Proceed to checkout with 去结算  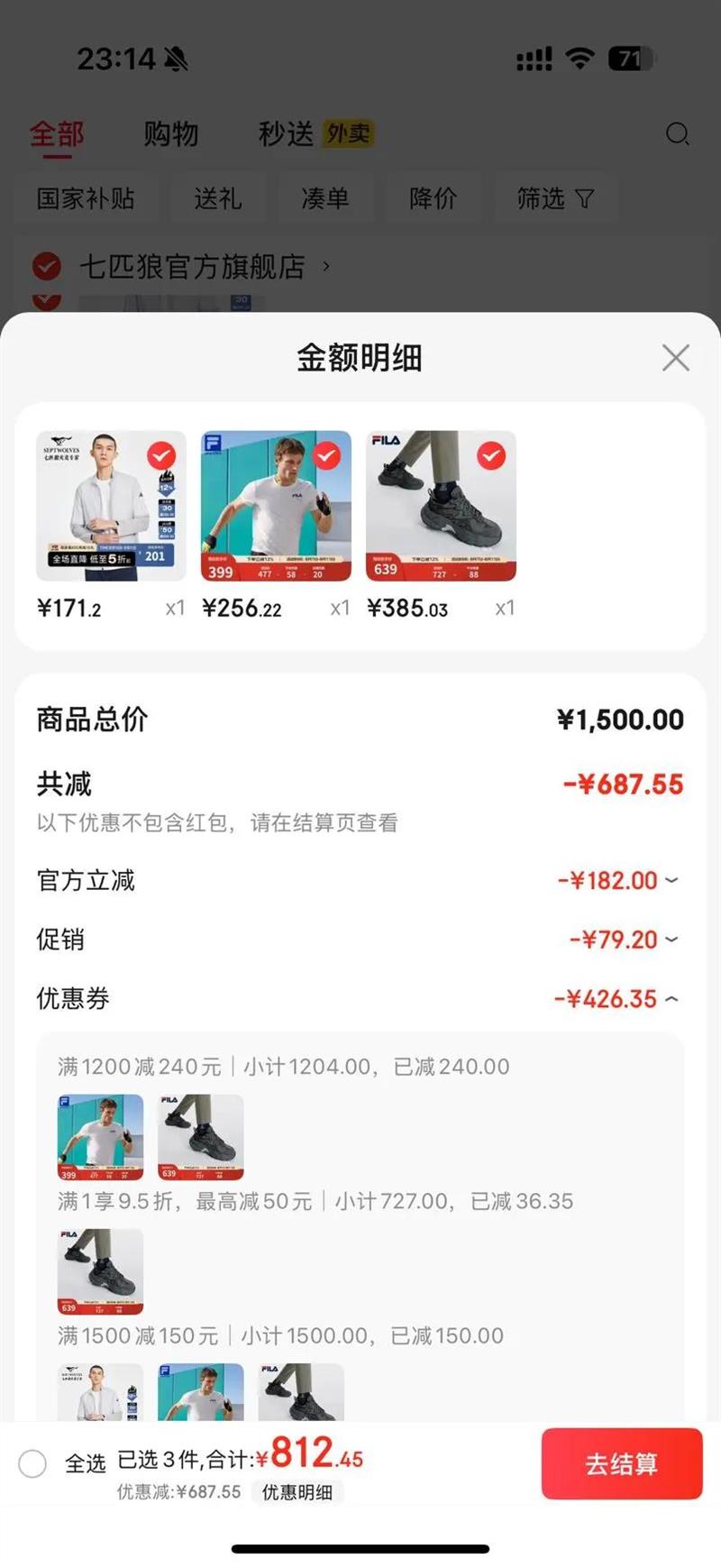[621, 1463]
